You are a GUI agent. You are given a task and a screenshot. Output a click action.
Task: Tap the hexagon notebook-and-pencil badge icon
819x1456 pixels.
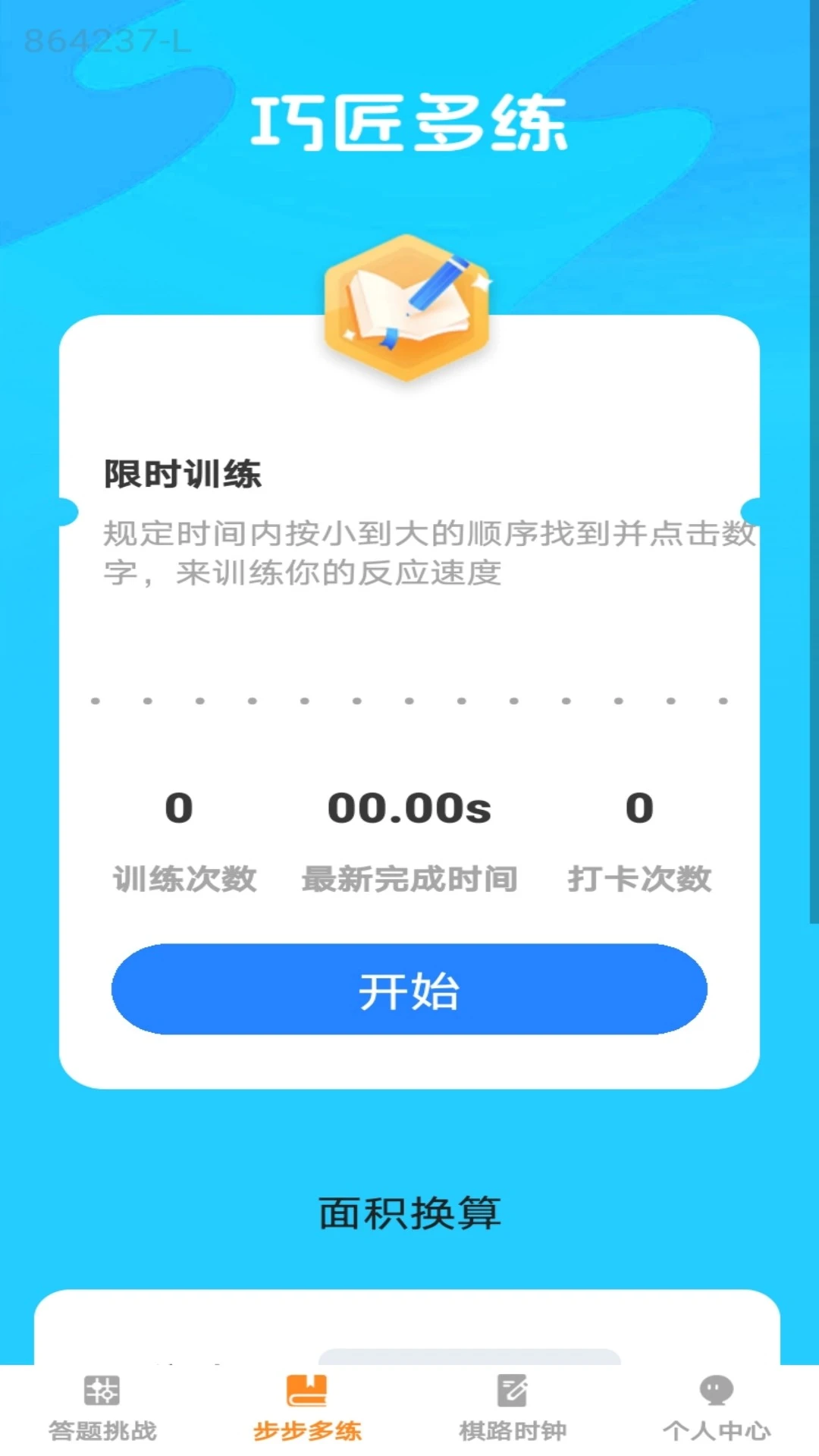408,309
